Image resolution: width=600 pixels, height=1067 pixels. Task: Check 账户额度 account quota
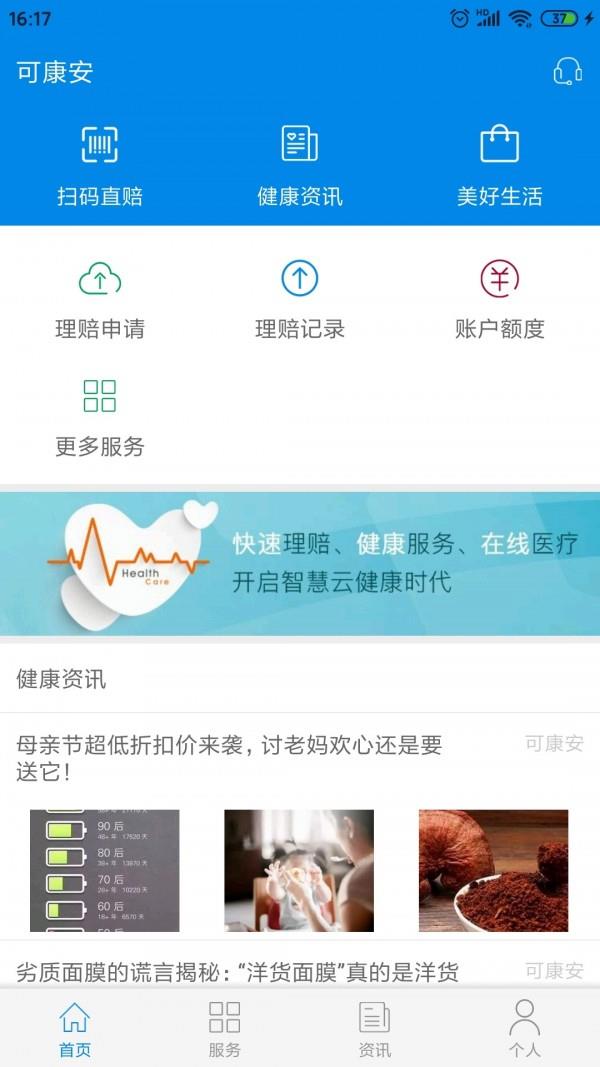(x=499, y=298)
